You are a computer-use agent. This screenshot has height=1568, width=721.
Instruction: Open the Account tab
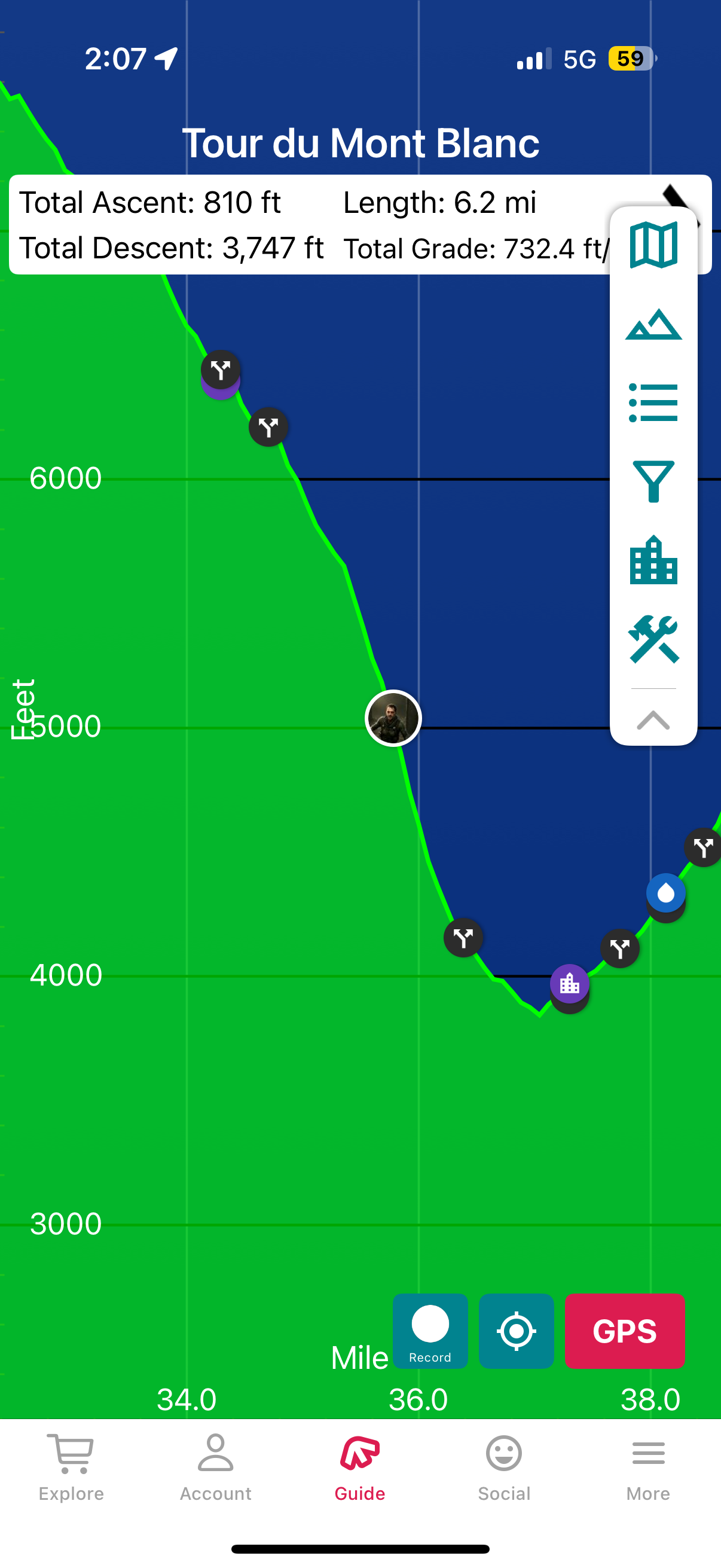coord(215,1467)
